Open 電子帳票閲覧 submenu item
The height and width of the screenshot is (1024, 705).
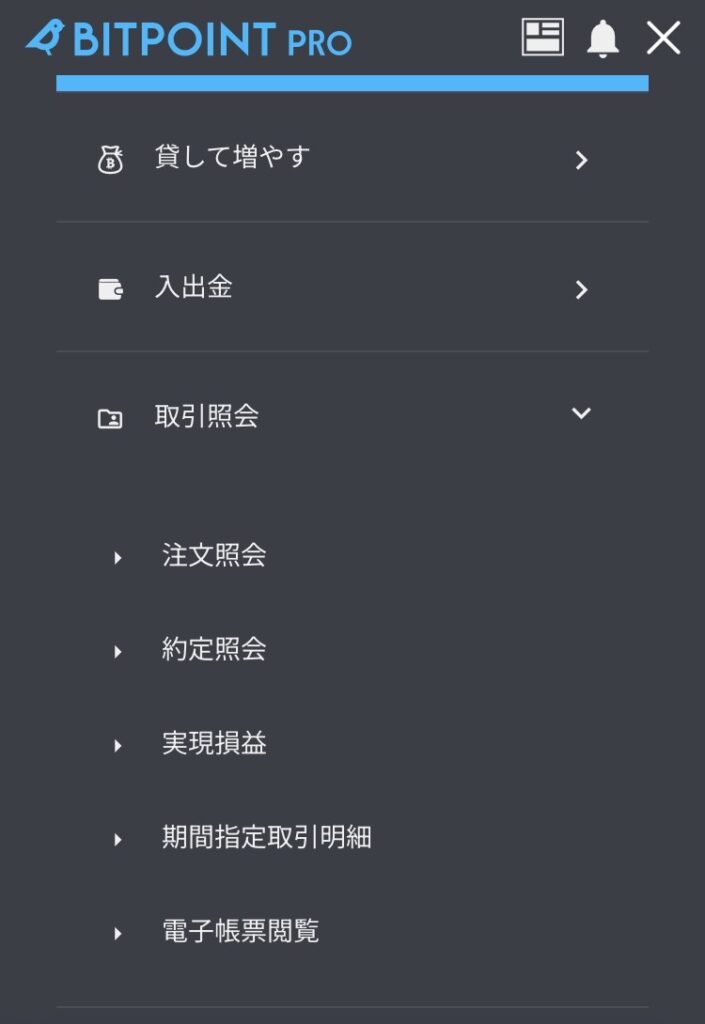240,932
